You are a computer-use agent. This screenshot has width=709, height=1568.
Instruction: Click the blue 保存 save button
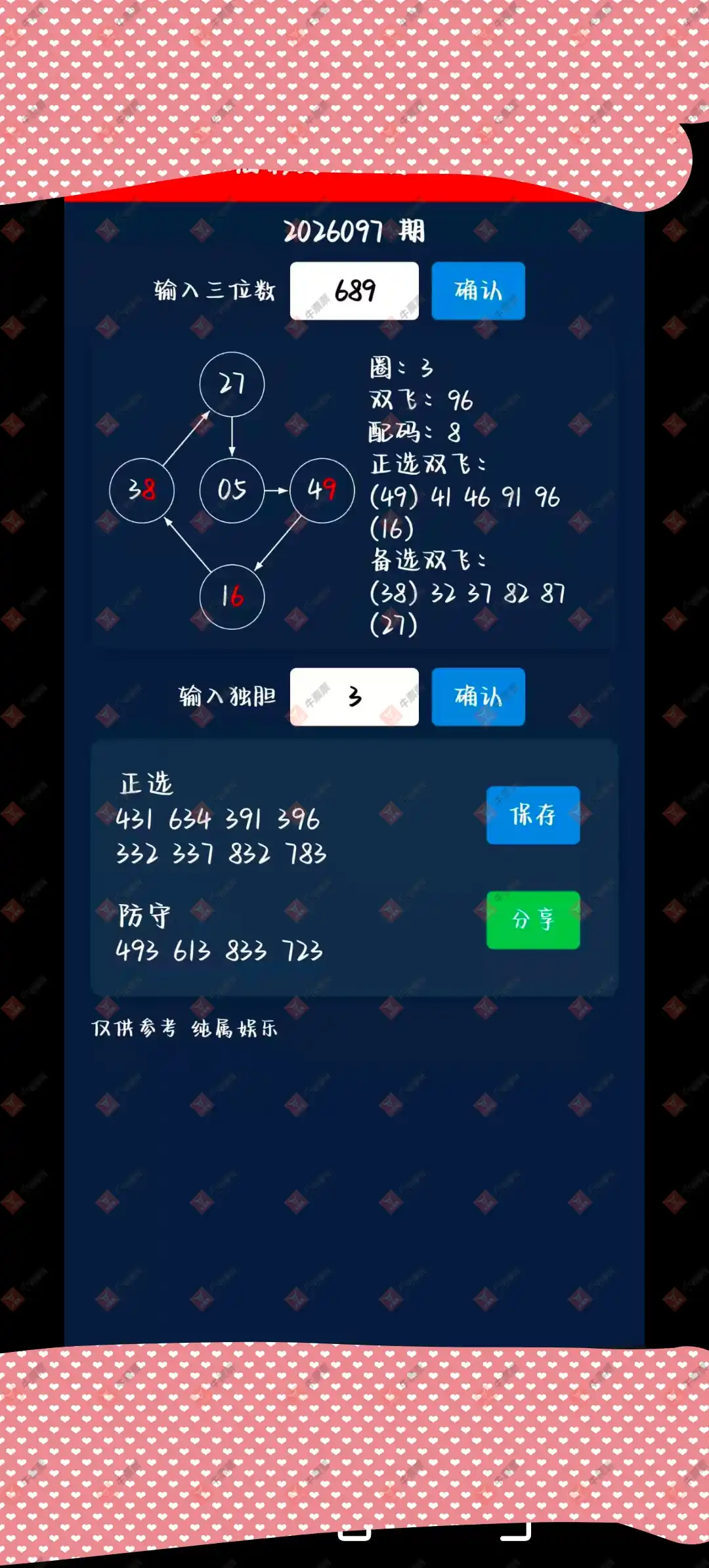point(532,817)
